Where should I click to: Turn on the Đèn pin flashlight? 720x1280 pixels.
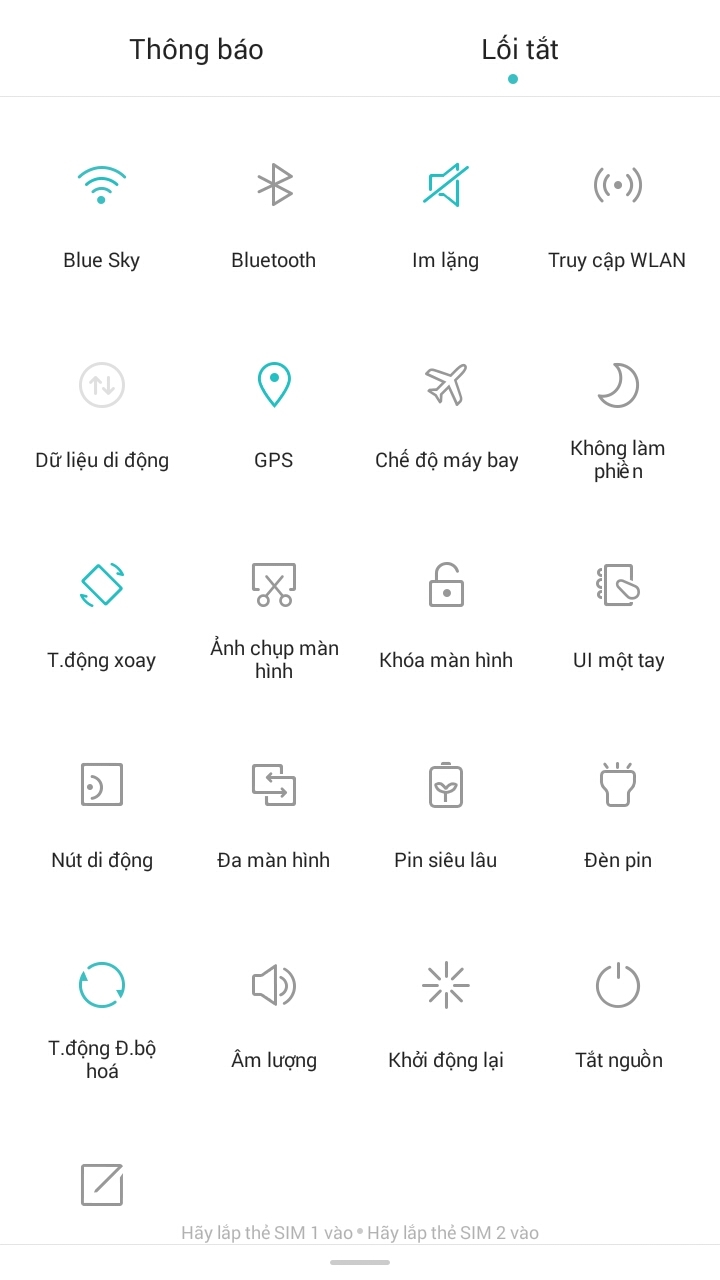tap(618, 786)
